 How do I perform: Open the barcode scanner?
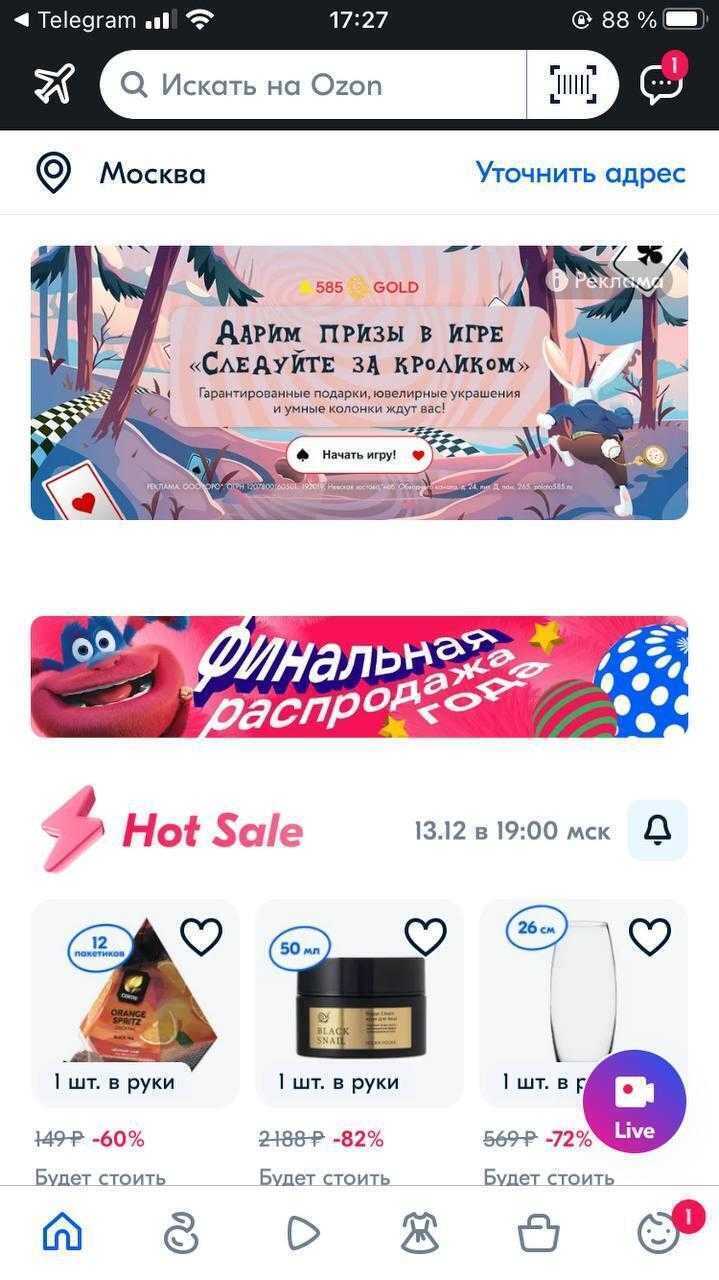click(573, 85)
